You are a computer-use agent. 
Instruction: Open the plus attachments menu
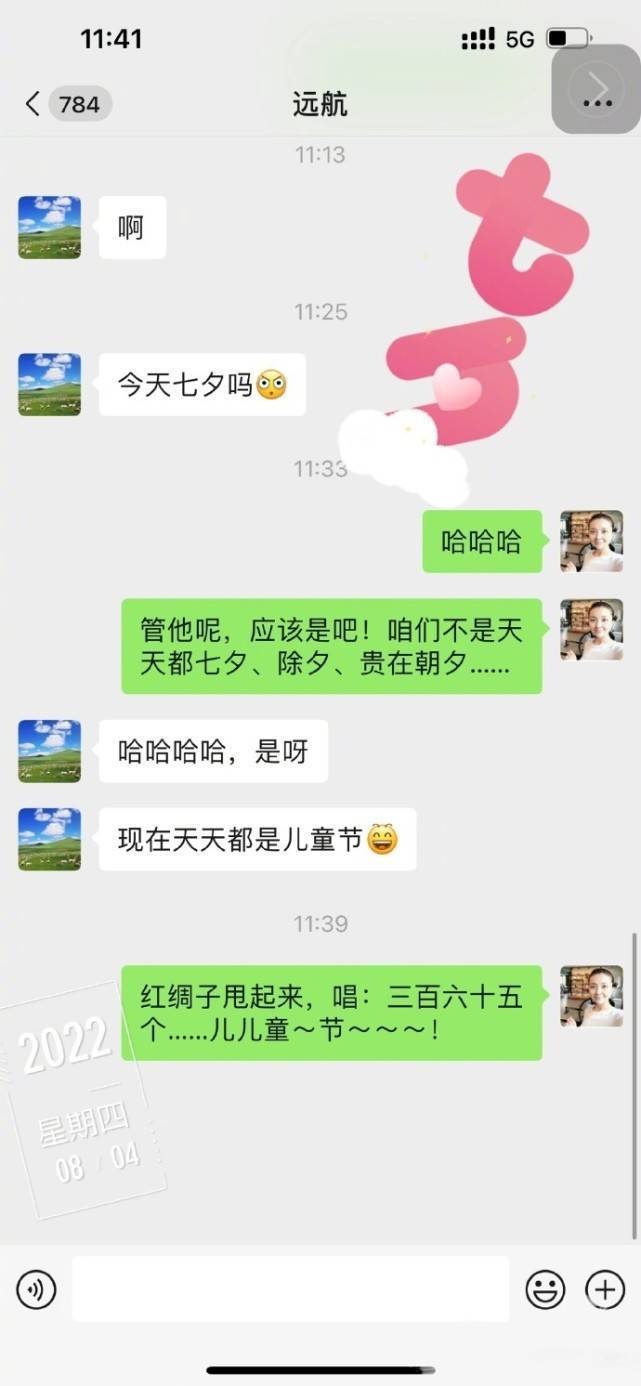604,1290
